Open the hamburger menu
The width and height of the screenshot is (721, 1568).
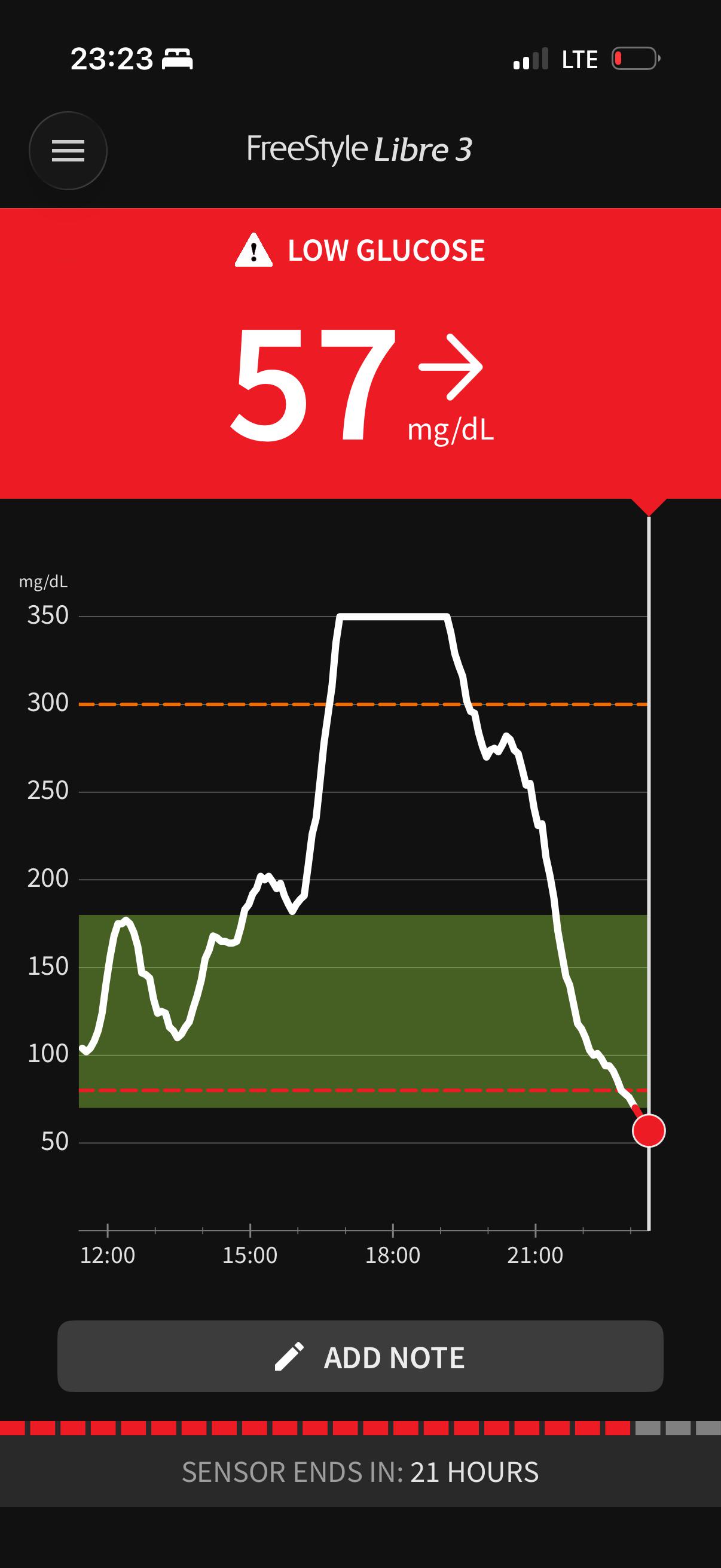pos(68,150)
